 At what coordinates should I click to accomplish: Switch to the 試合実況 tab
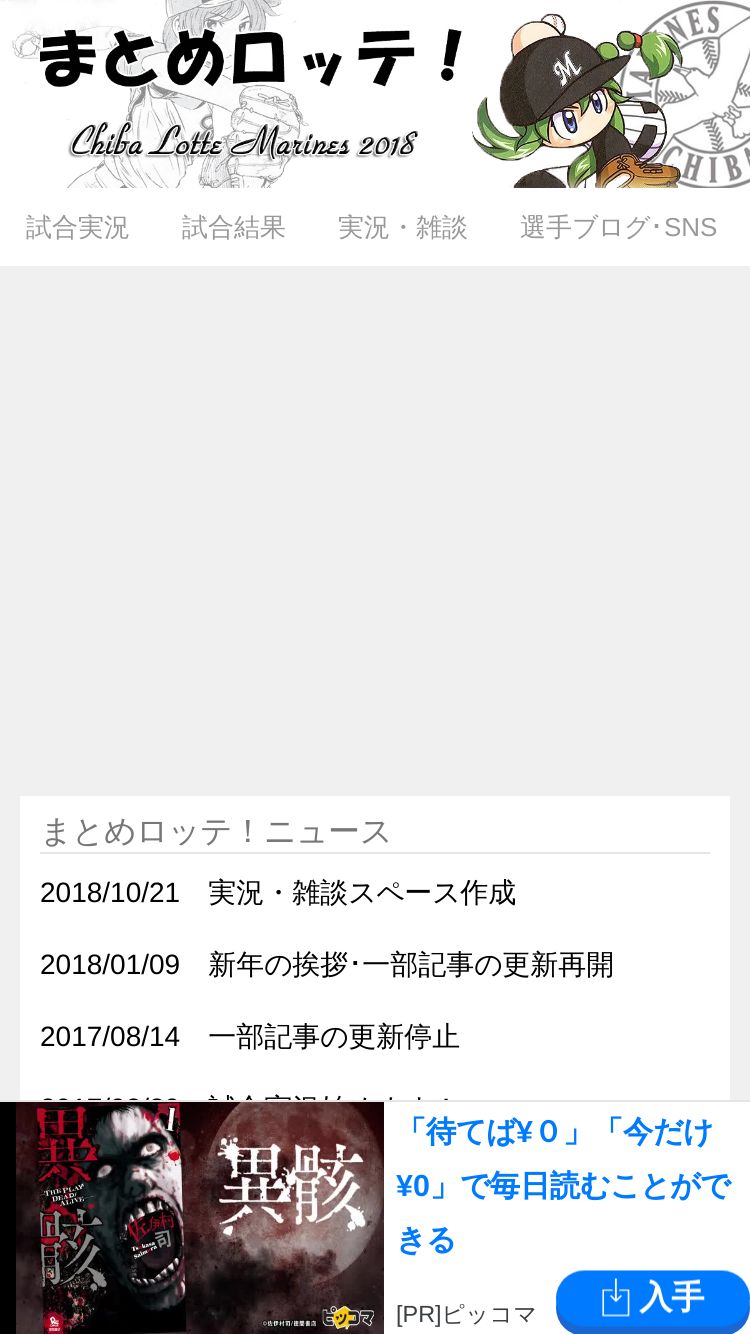click(x=77, y=228)
